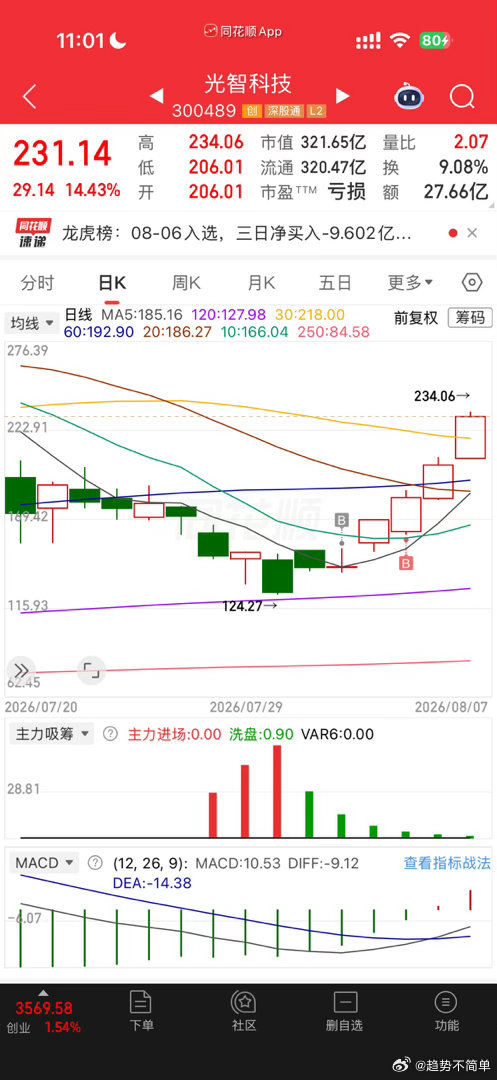Open chart settings hexagon icon
Image resolution: width=497 pixels, height=1080 pixels.
(x=472, y=282)
